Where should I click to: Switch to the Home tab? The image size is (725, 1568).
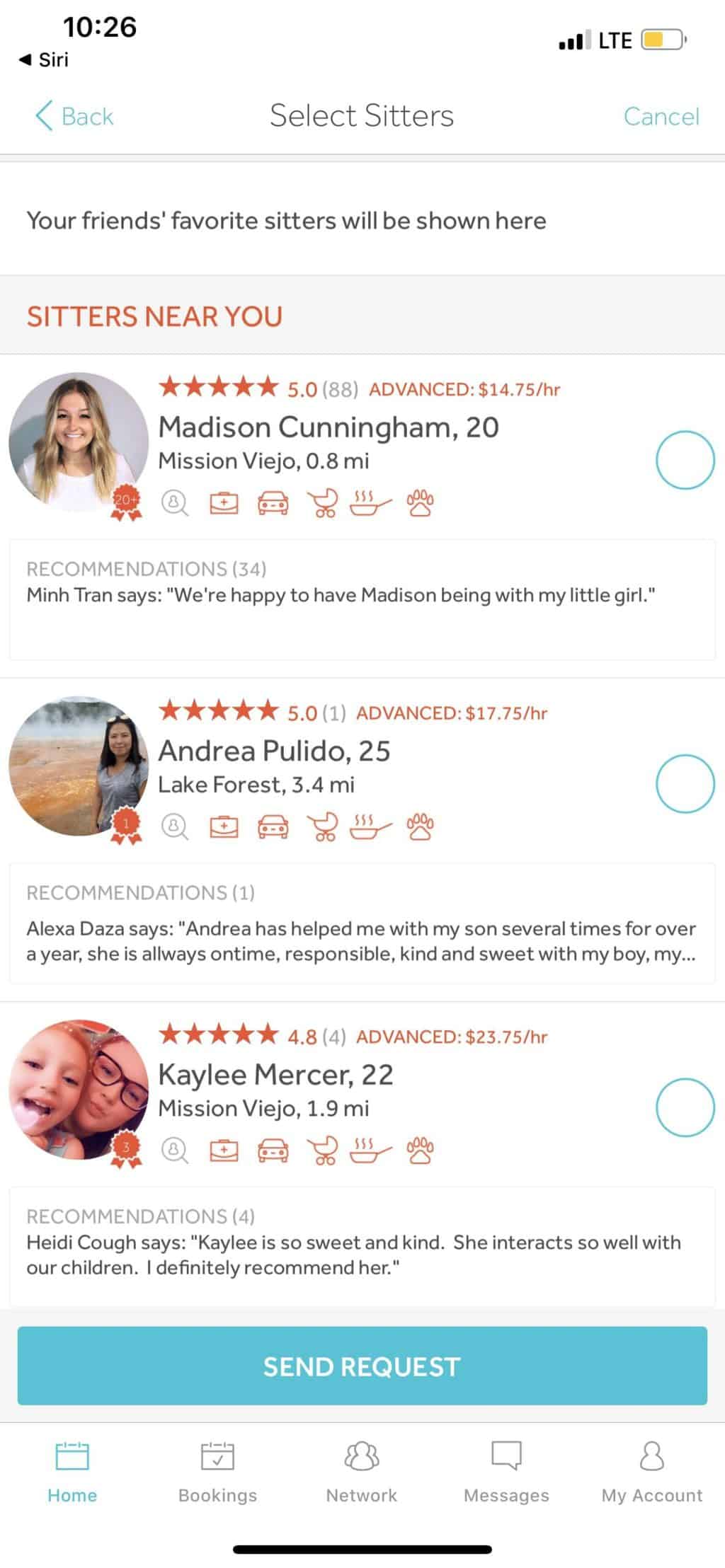[x=72, y=1473]
